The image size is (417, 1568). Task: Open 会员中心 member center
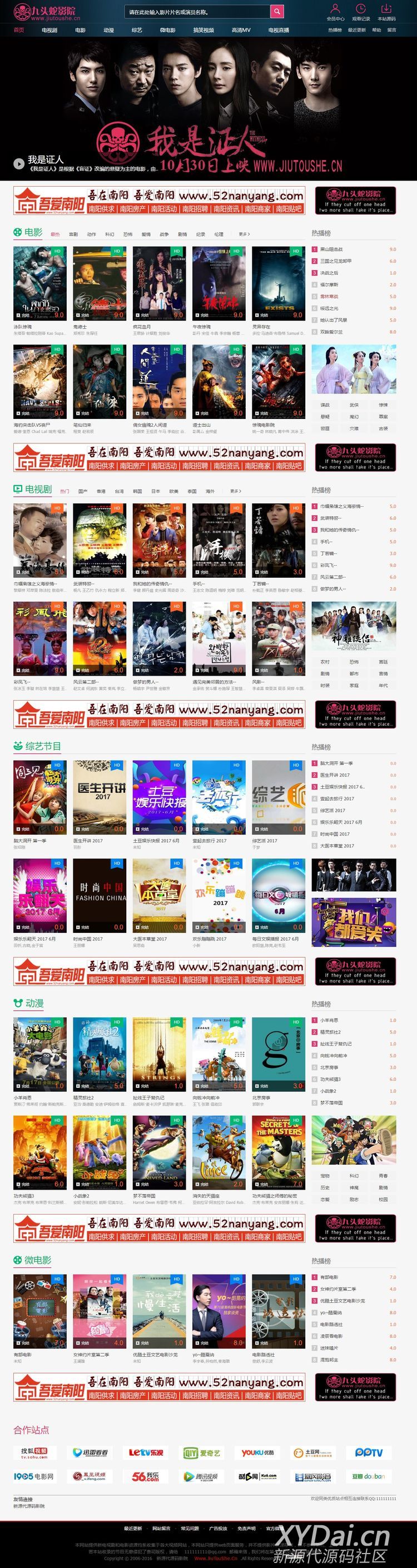[x=335, y=12]
